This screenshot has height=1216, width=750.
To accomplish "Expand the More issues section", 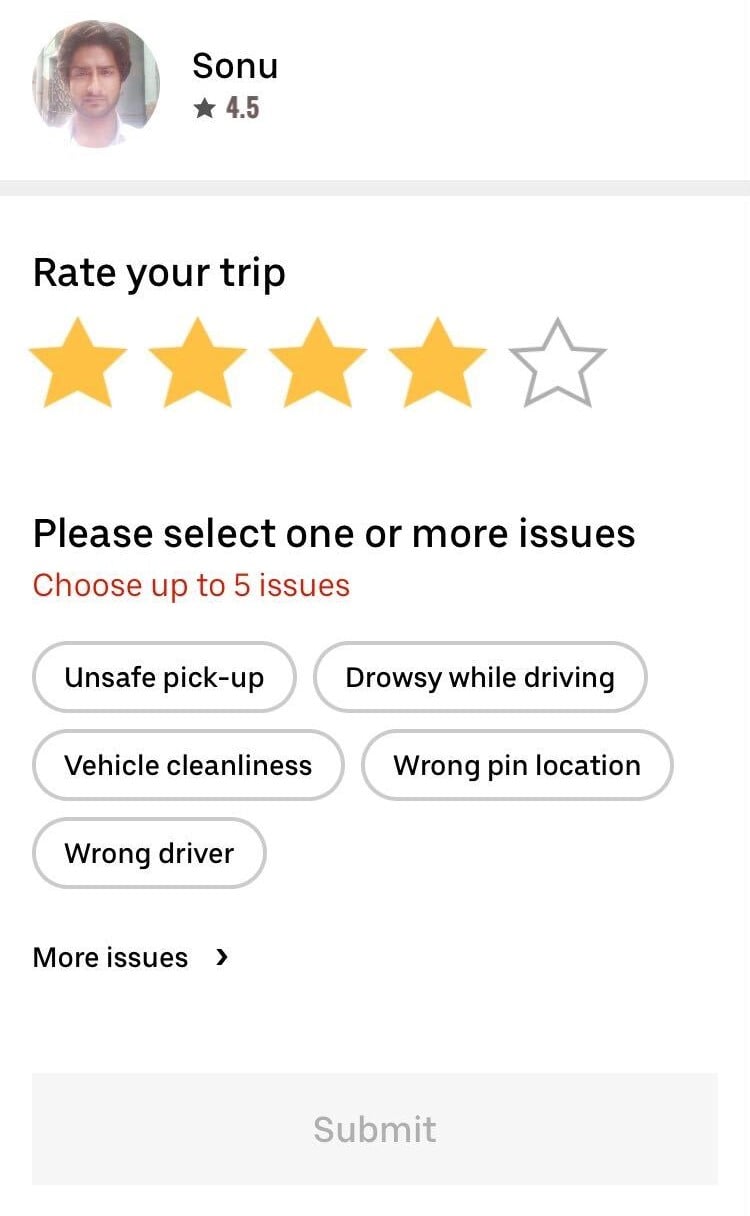I will [110, 957].
